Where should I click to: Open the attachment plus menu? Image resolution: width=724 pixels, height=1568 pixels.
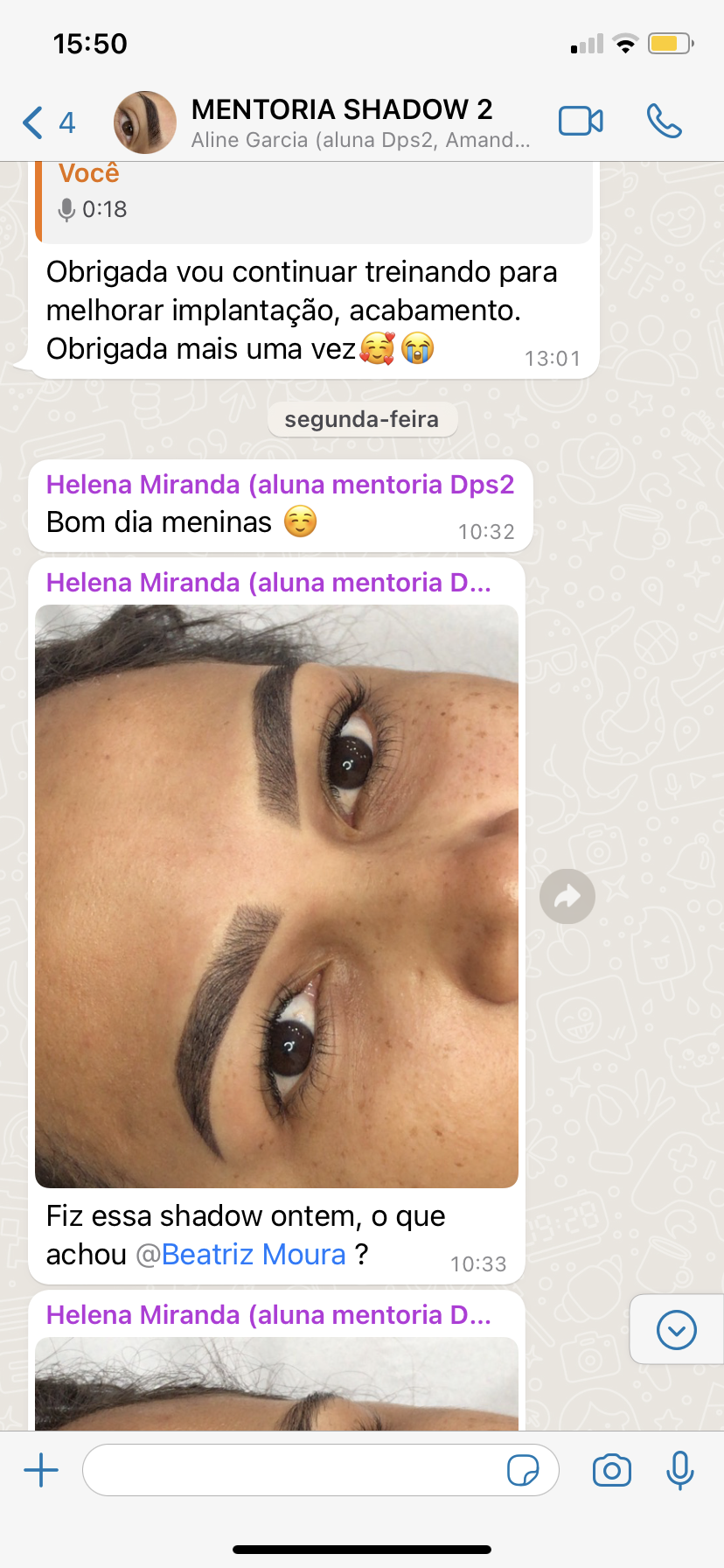coord(41,1470)
